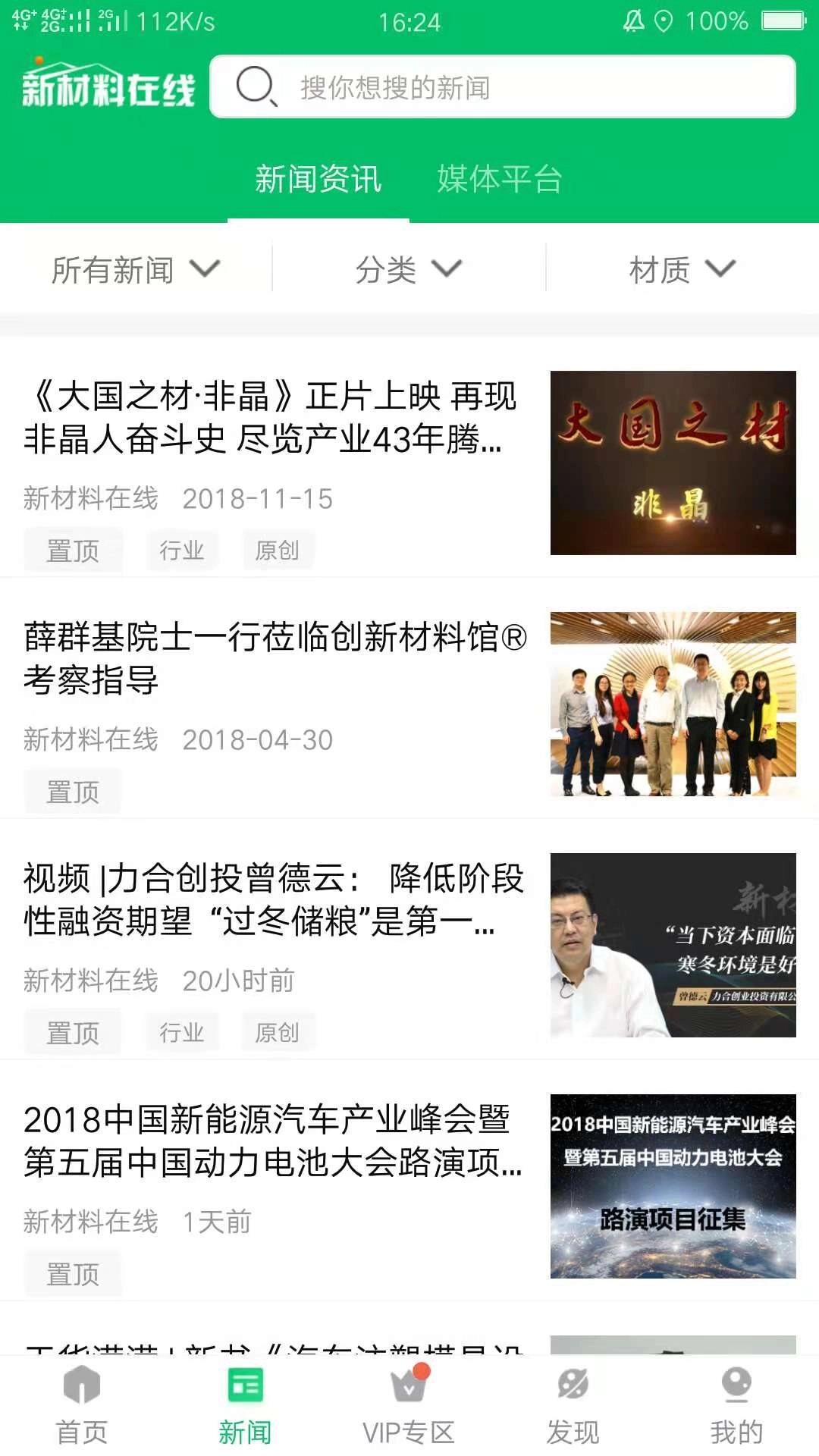Switch to the 发现 tab
Screen dimensions: 819x1456
573,1404
